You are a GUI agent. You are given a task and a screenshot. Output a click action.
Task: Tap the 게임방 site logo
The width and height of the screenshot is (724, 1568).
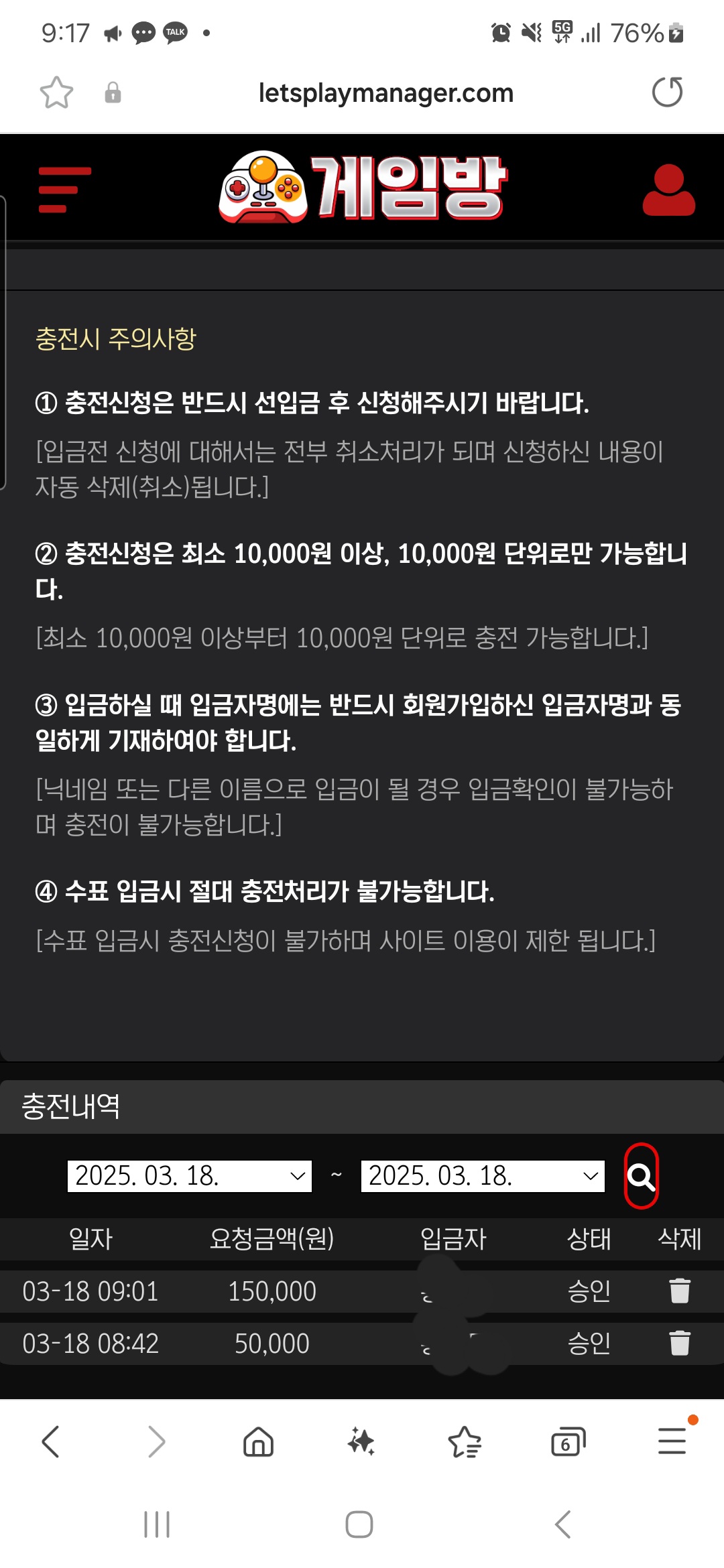point(363,188)
